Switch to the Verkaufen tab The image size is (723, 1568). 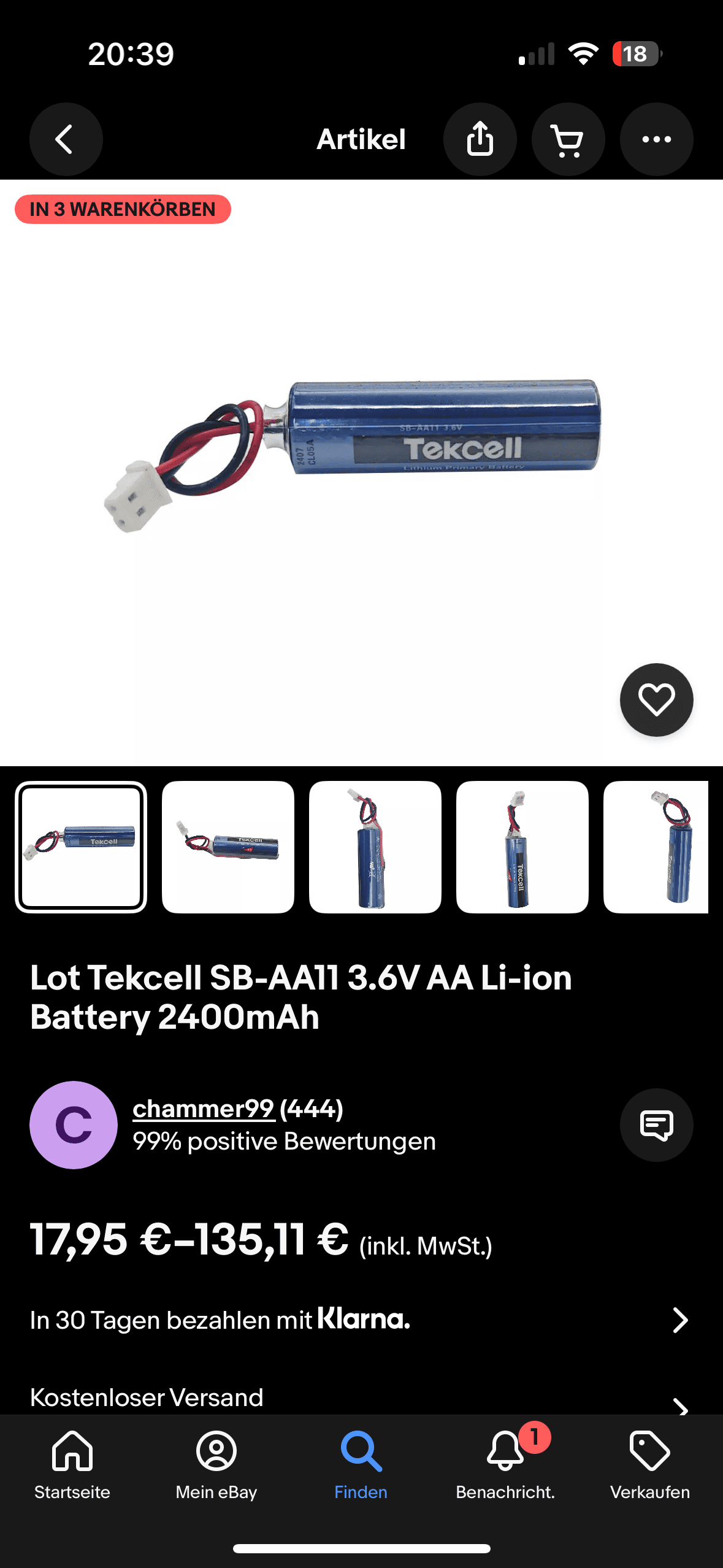pyautogui.click(x=650, y=1463)
